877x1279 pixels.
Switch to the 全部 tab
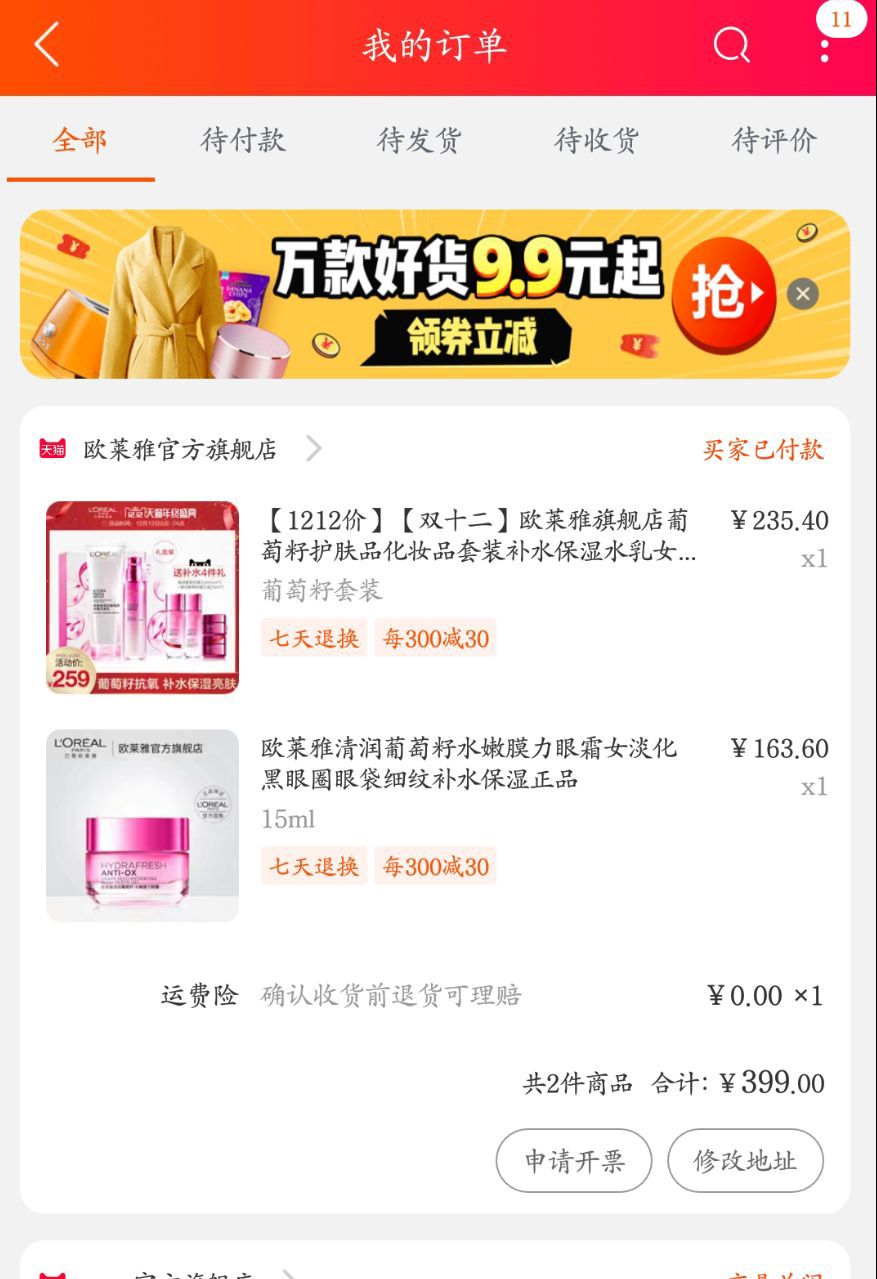pyautogui.click(x=80, y=140)
